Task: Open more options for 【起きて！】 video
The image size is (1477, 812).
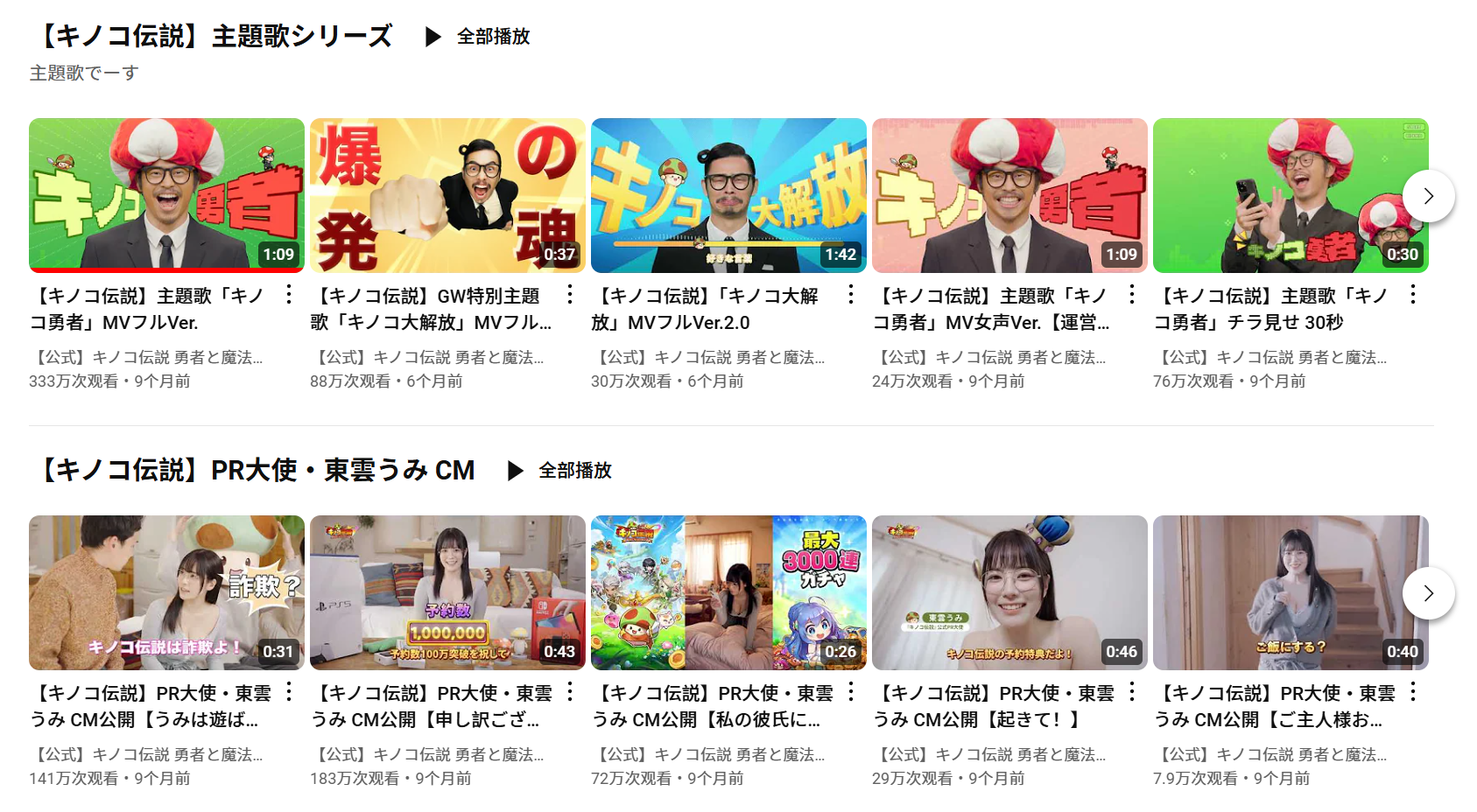Action: [1132, 692]
